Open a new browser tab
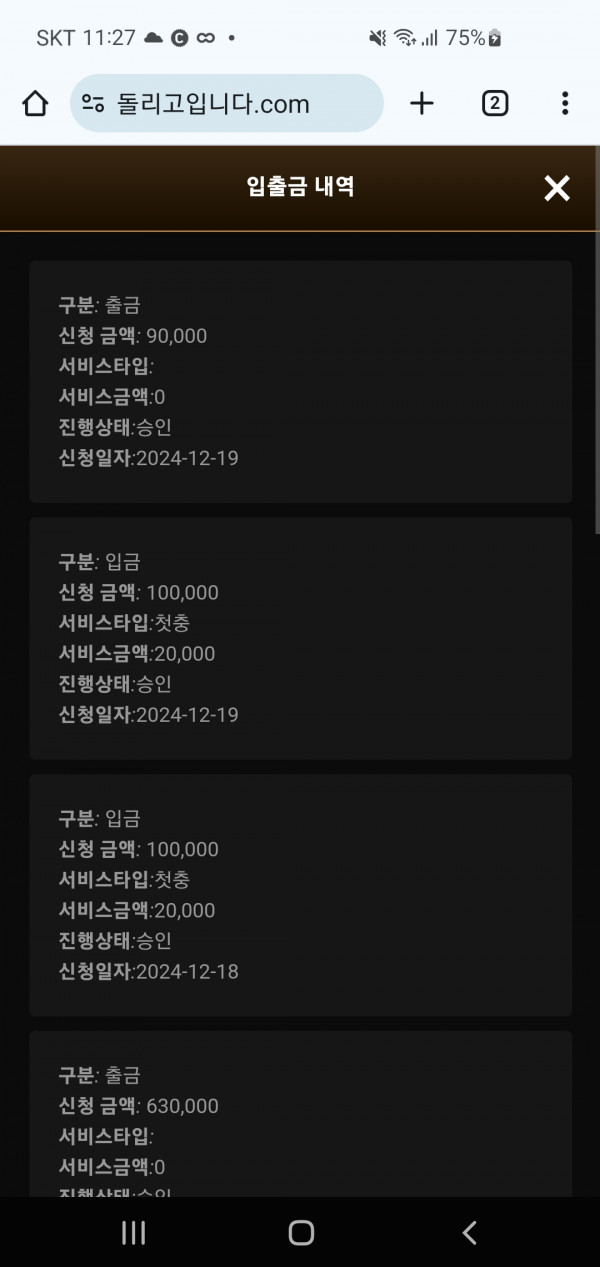The height and width of the screenshot is (1267, 600). point(422,103)
